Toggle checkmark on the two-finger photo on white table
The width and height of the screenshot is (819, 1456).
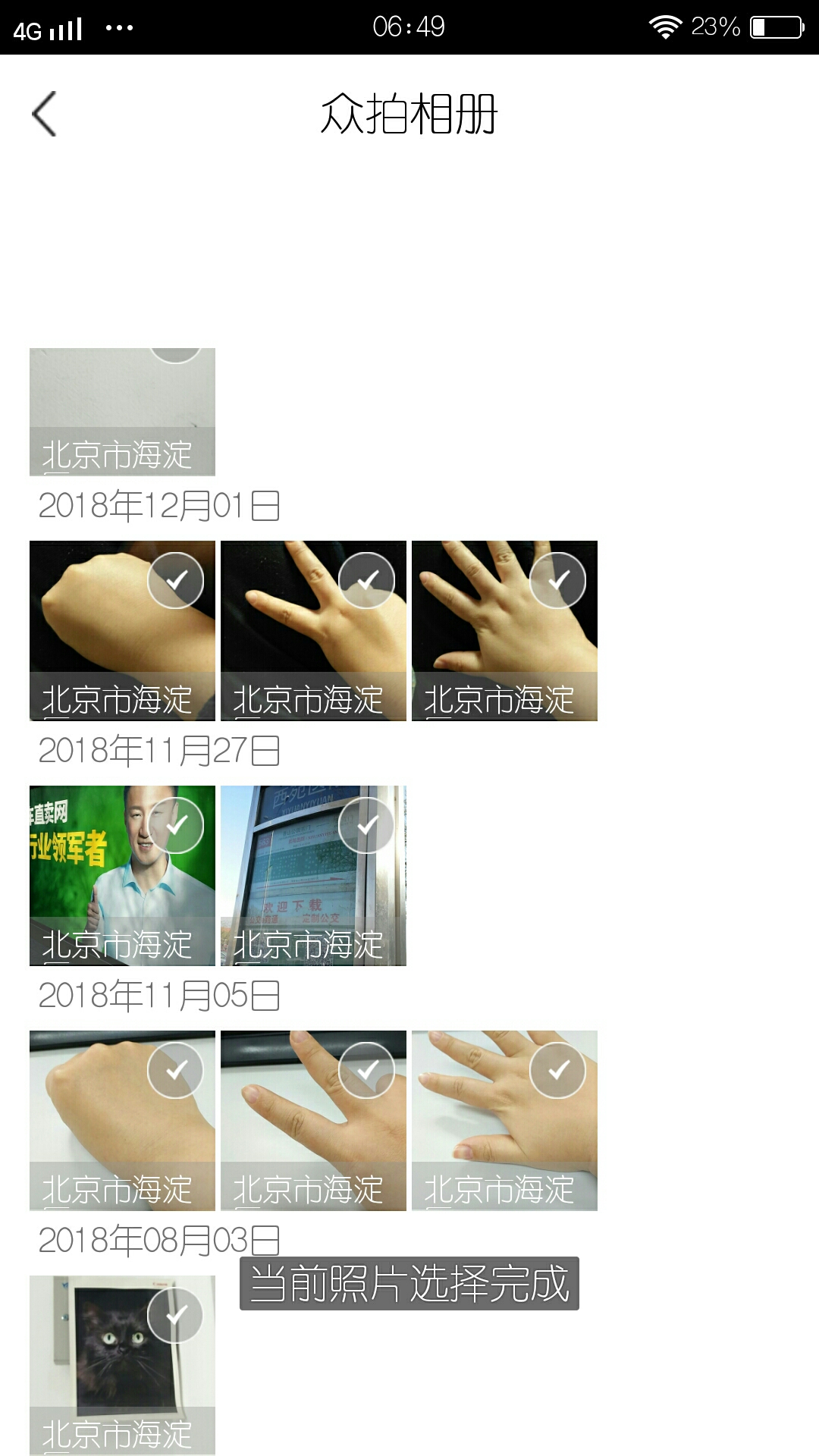366,1071
